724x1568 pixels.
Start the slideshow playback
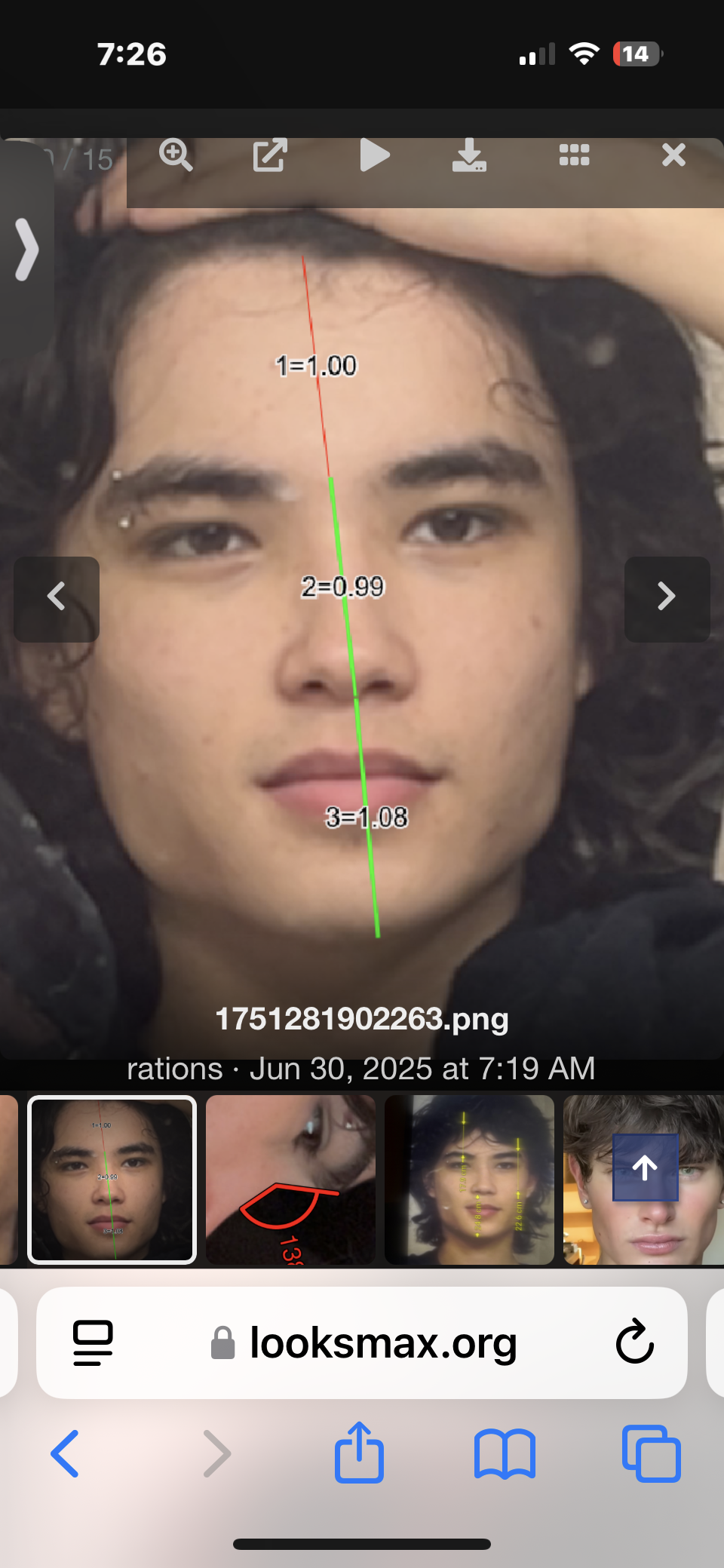pos(374,155)
